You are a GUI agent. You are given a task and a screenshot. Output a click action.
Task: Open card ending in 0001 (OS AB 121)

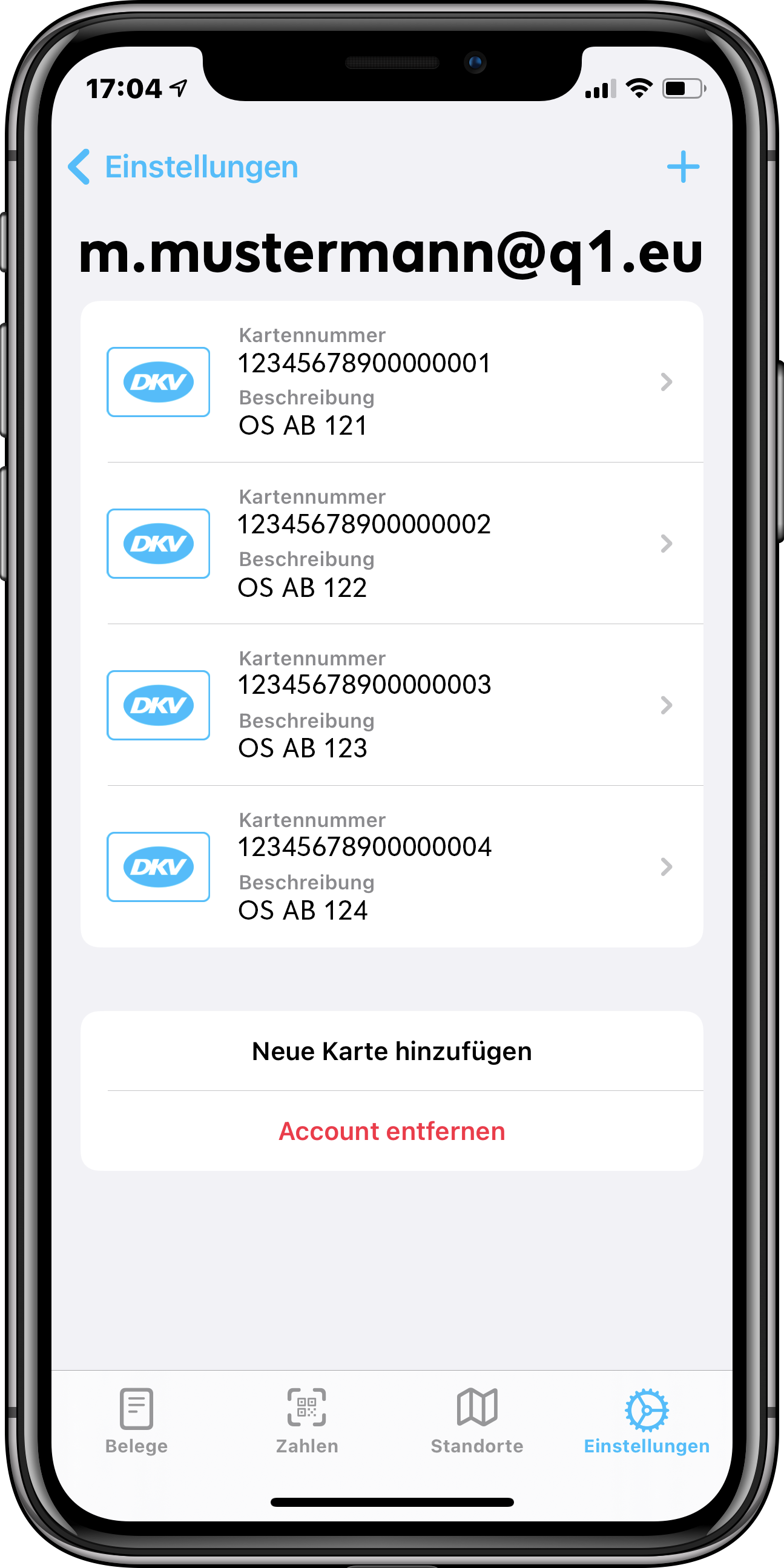392,381
